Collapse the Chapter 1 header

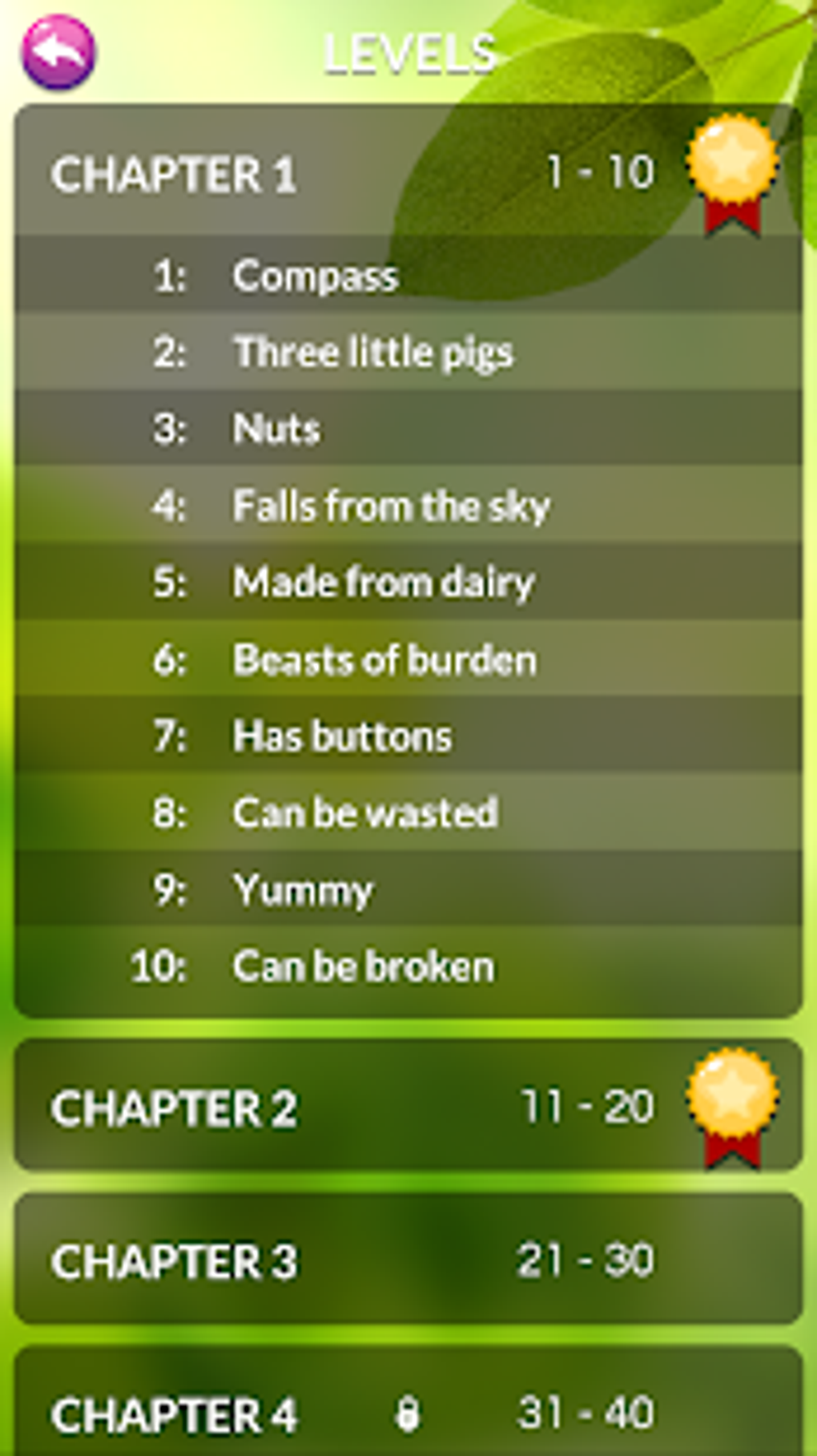click(408, 171)
